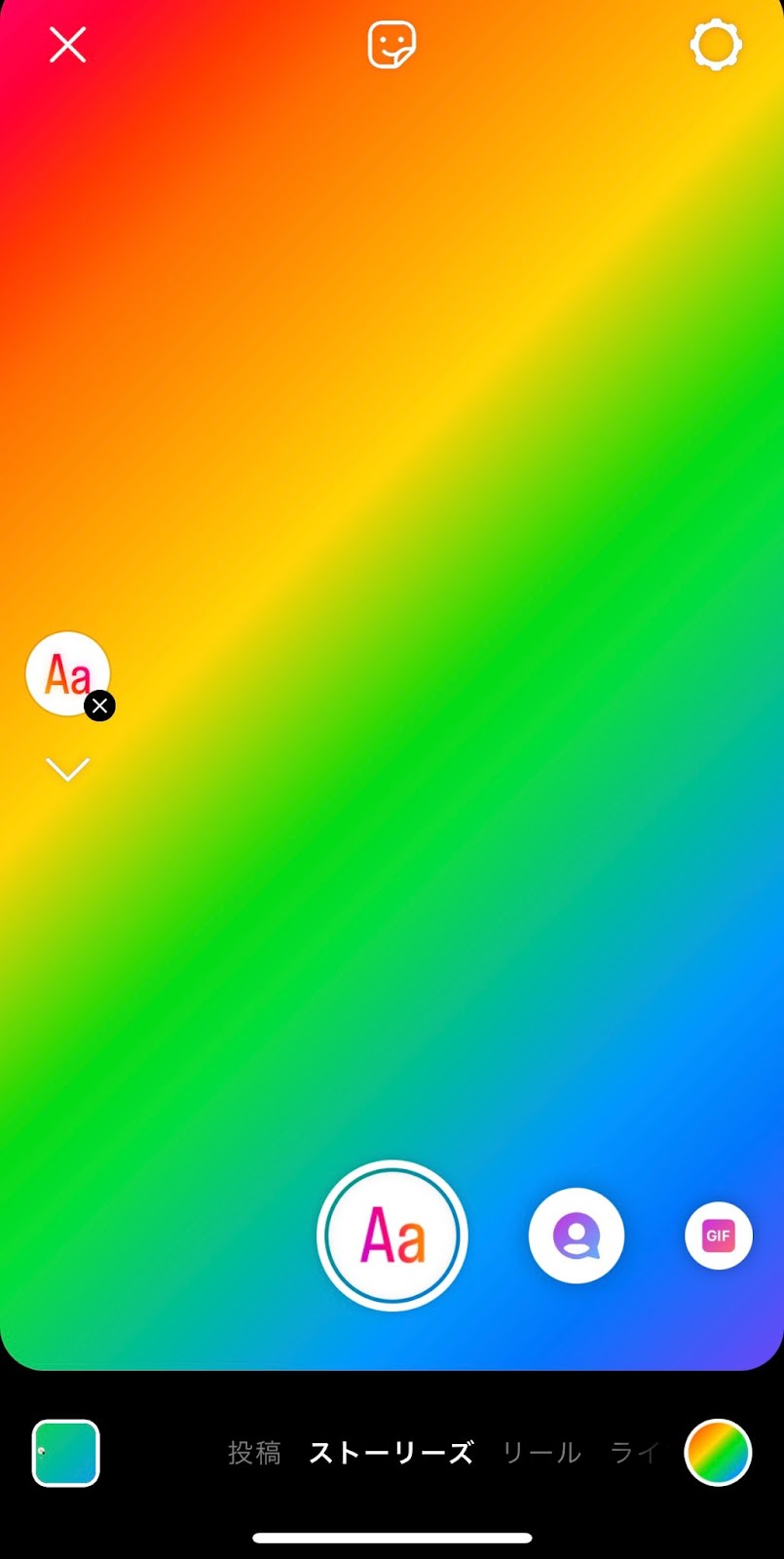Switch to the 投稿 mode
The height and width of the screenshot is (1559, 784).
pyautogui.click(x=254, y=1453)
